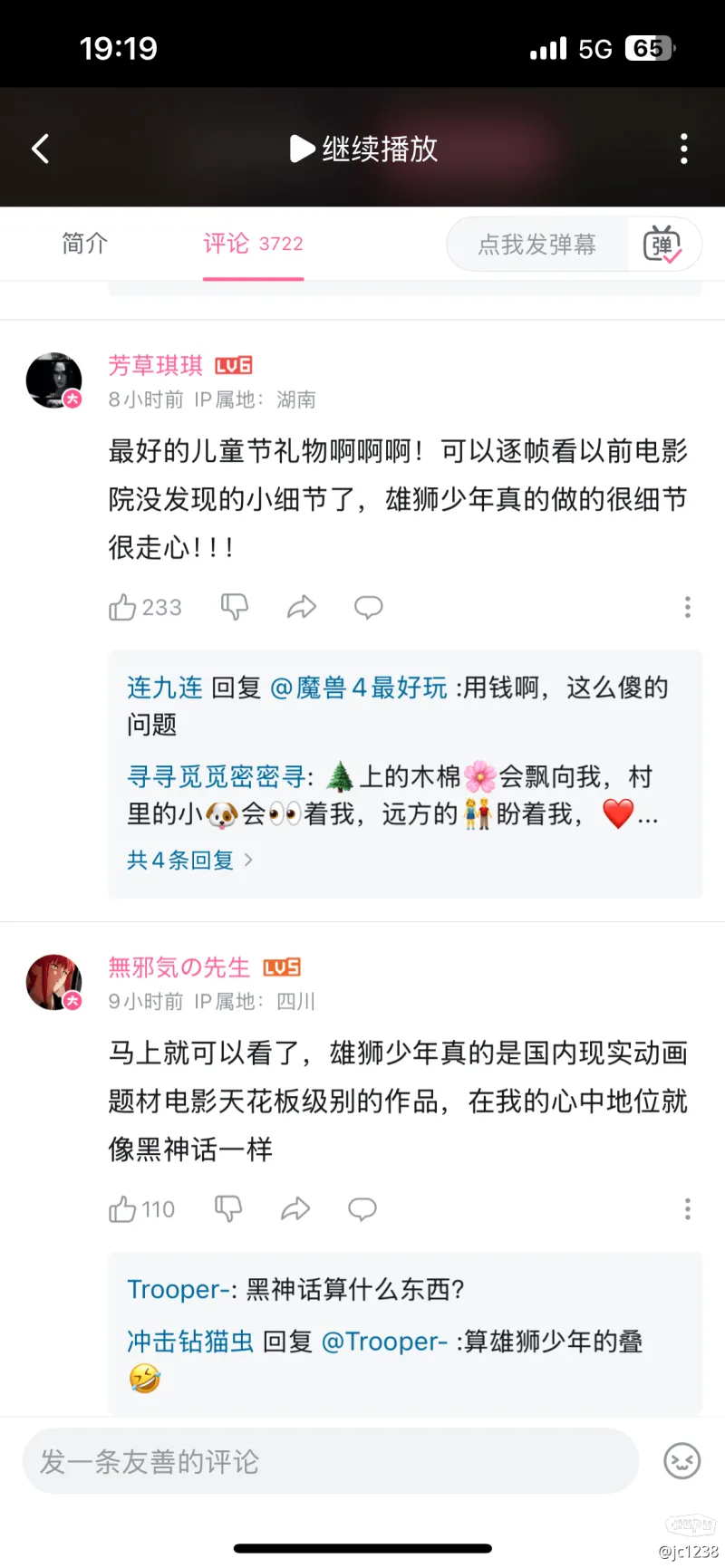Open more options on 芳草琪琪's comment
The image size is (725, 1568).
pyautogui.click(x=687, y=607)
